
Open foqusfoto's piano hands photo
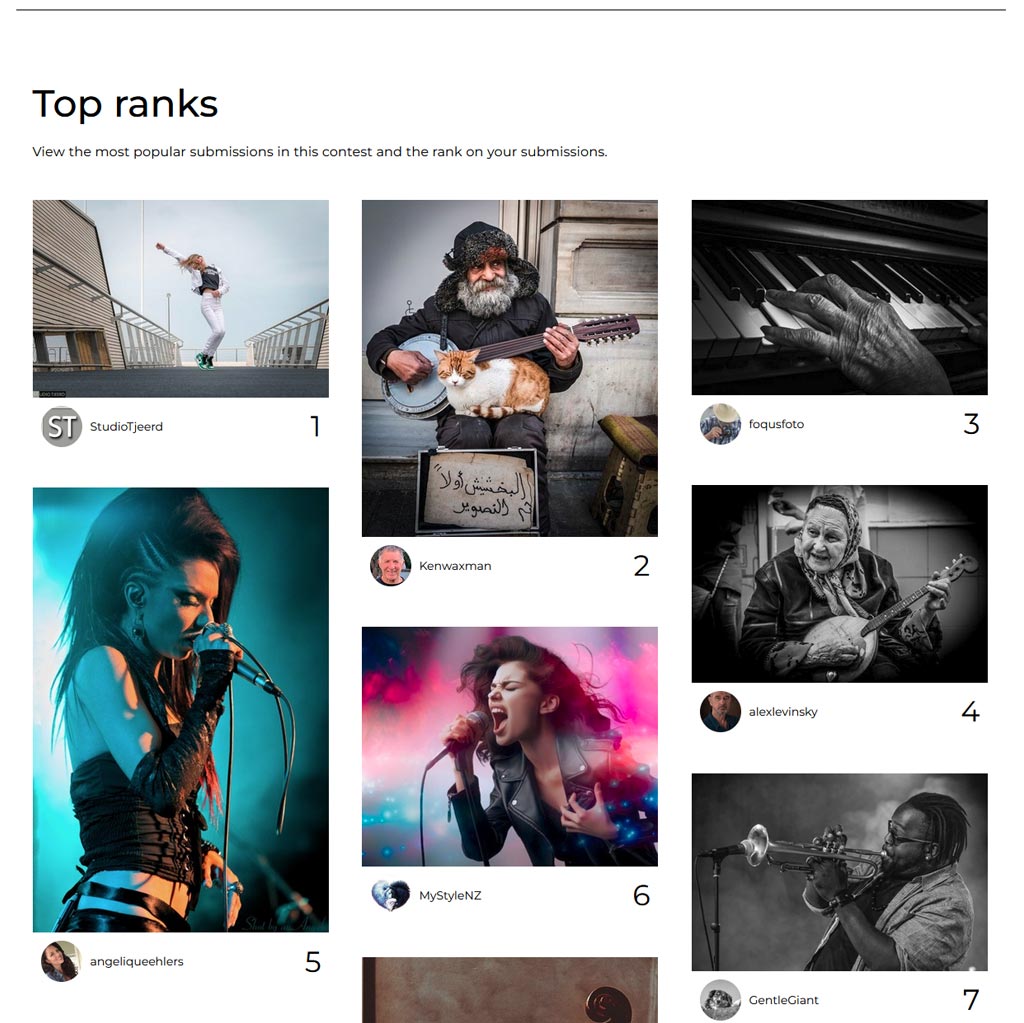(839, 297)
